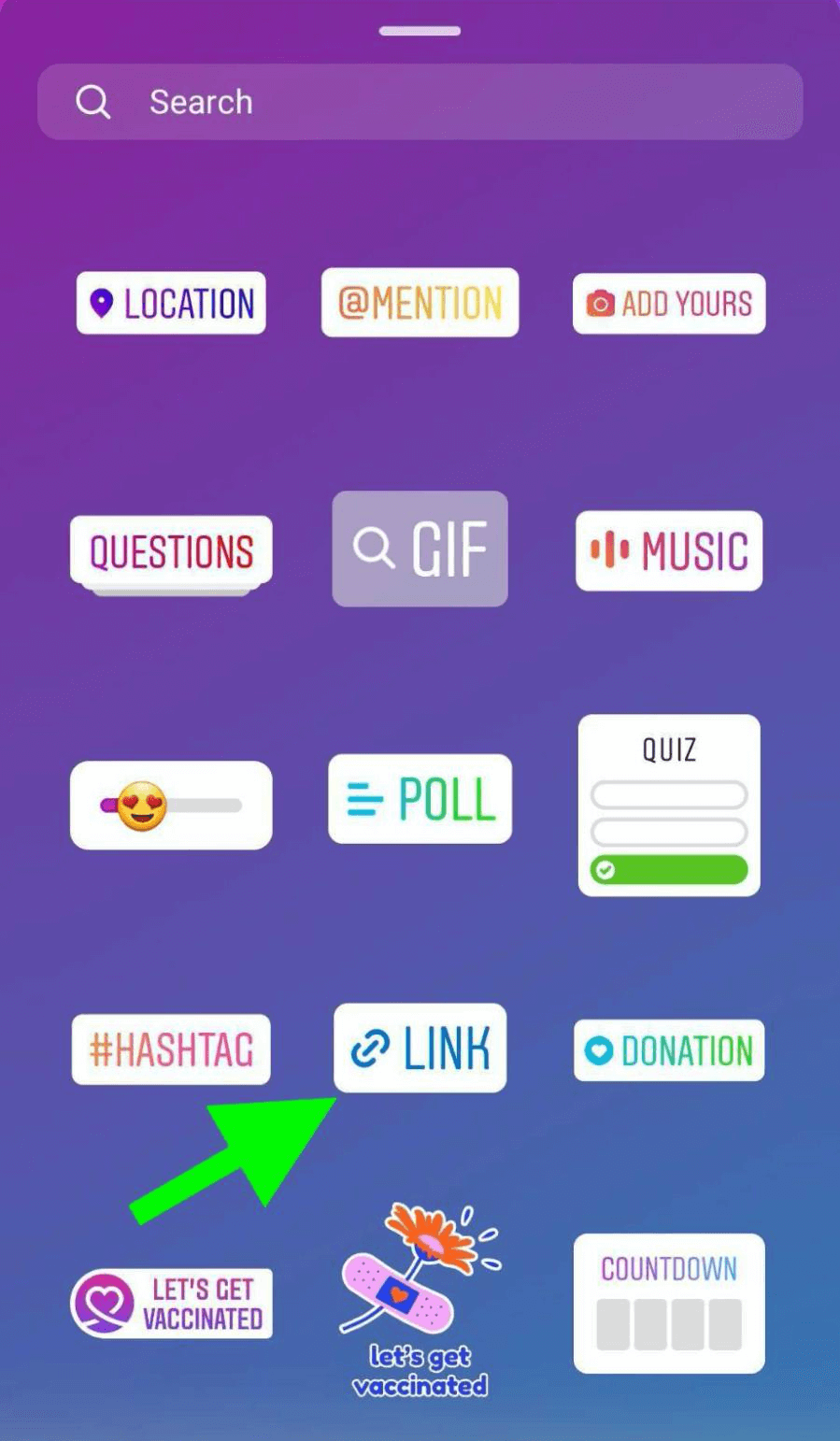Viewport: 840px width, 1441px height.
Task: Open the sticker search field
Action: click(x=420, y=102)
